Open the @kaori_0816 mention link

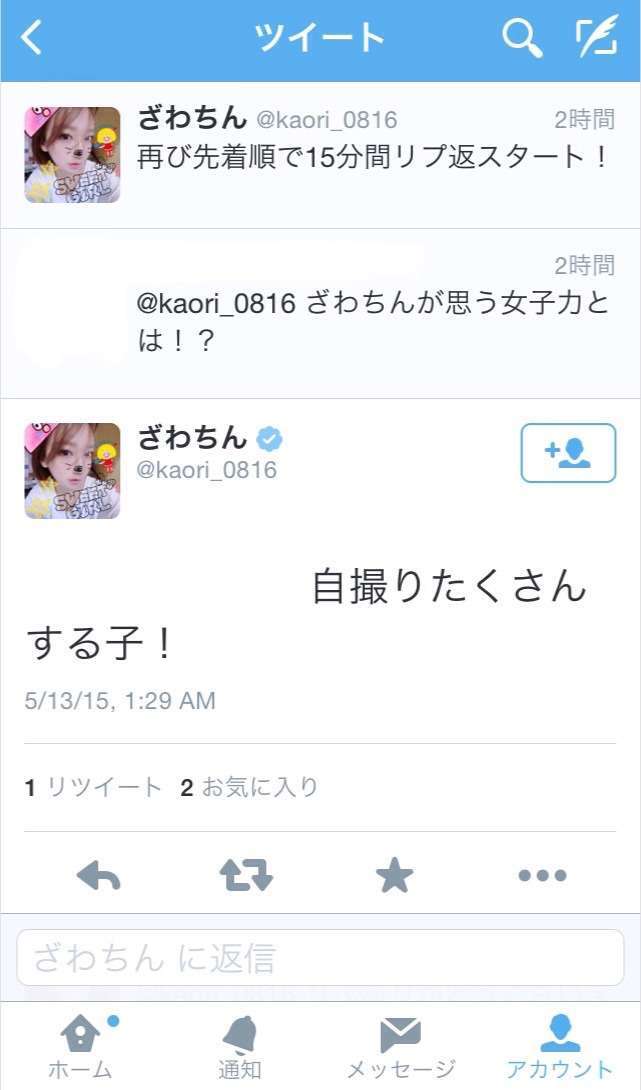coord(216,304)
